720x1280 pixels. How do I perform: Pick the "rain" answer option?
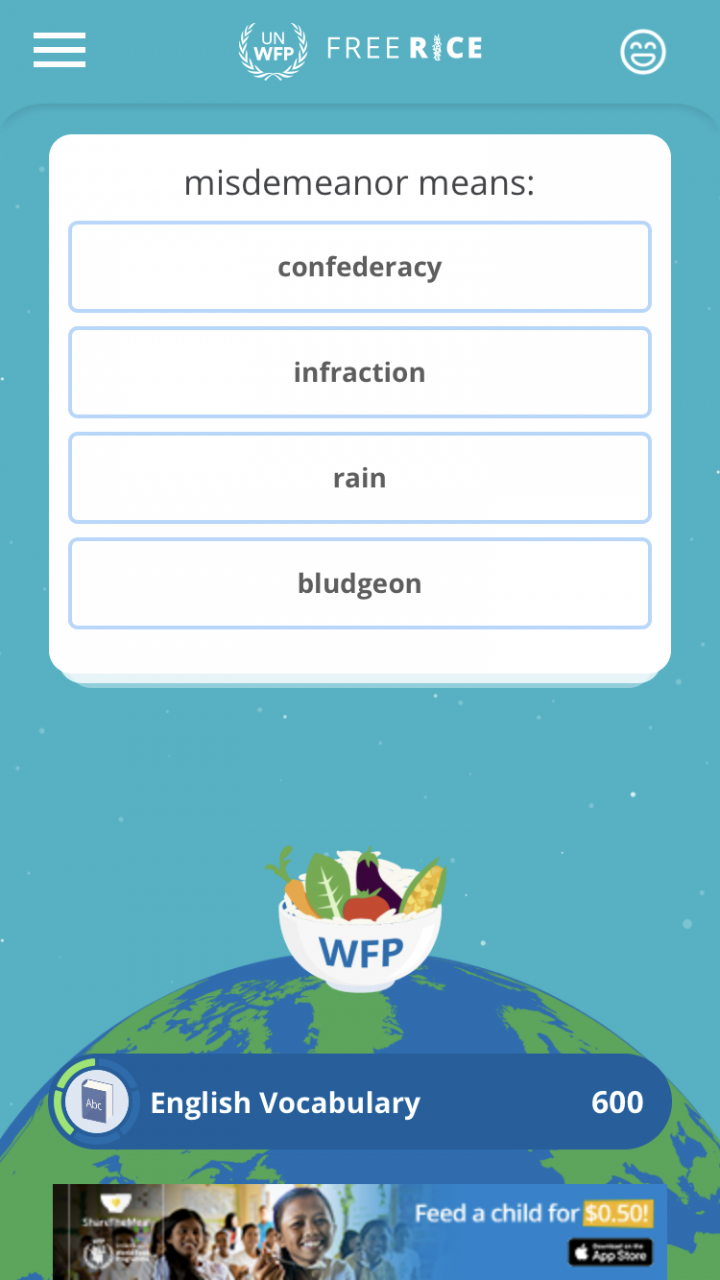point(360,478)
